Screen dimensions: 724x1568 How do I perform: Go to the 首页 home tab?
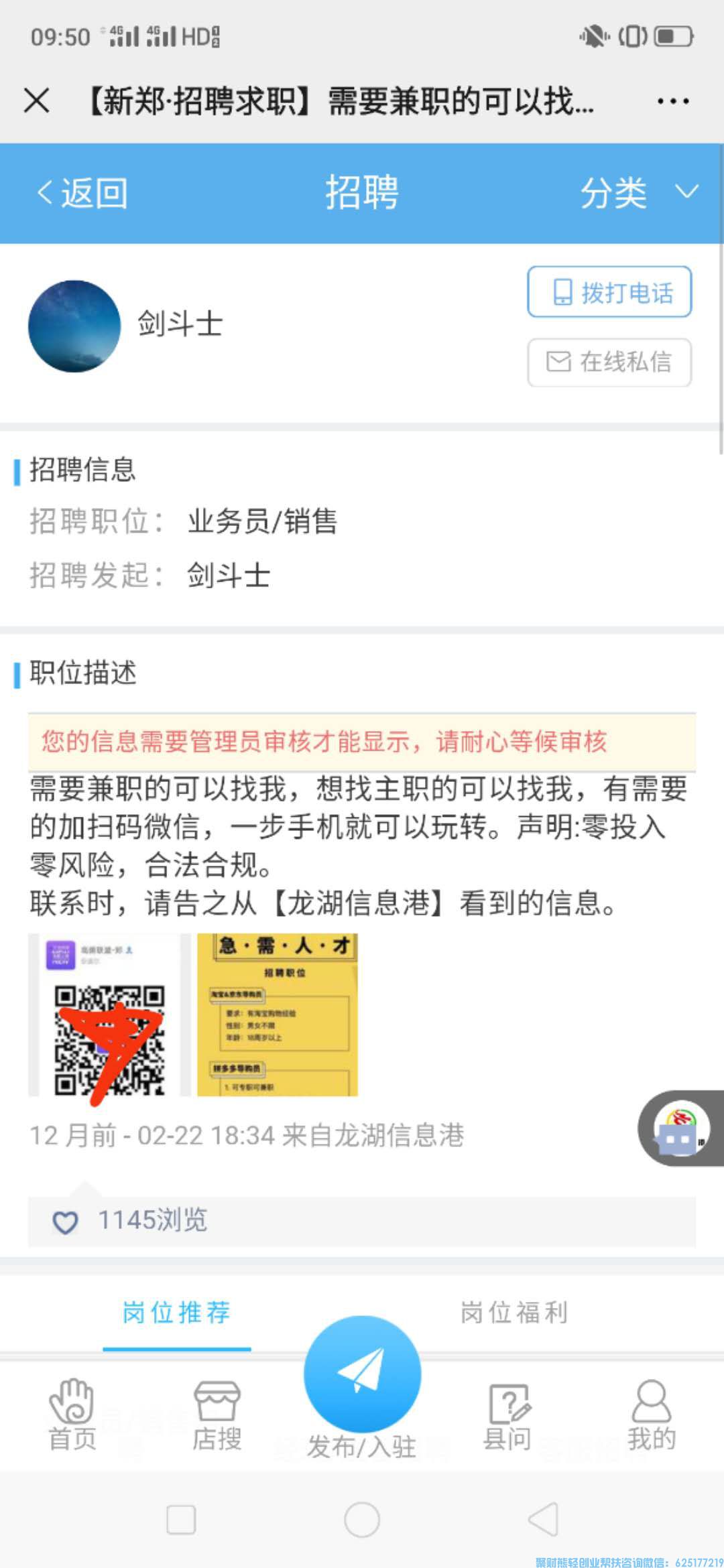coord(72,1414)
